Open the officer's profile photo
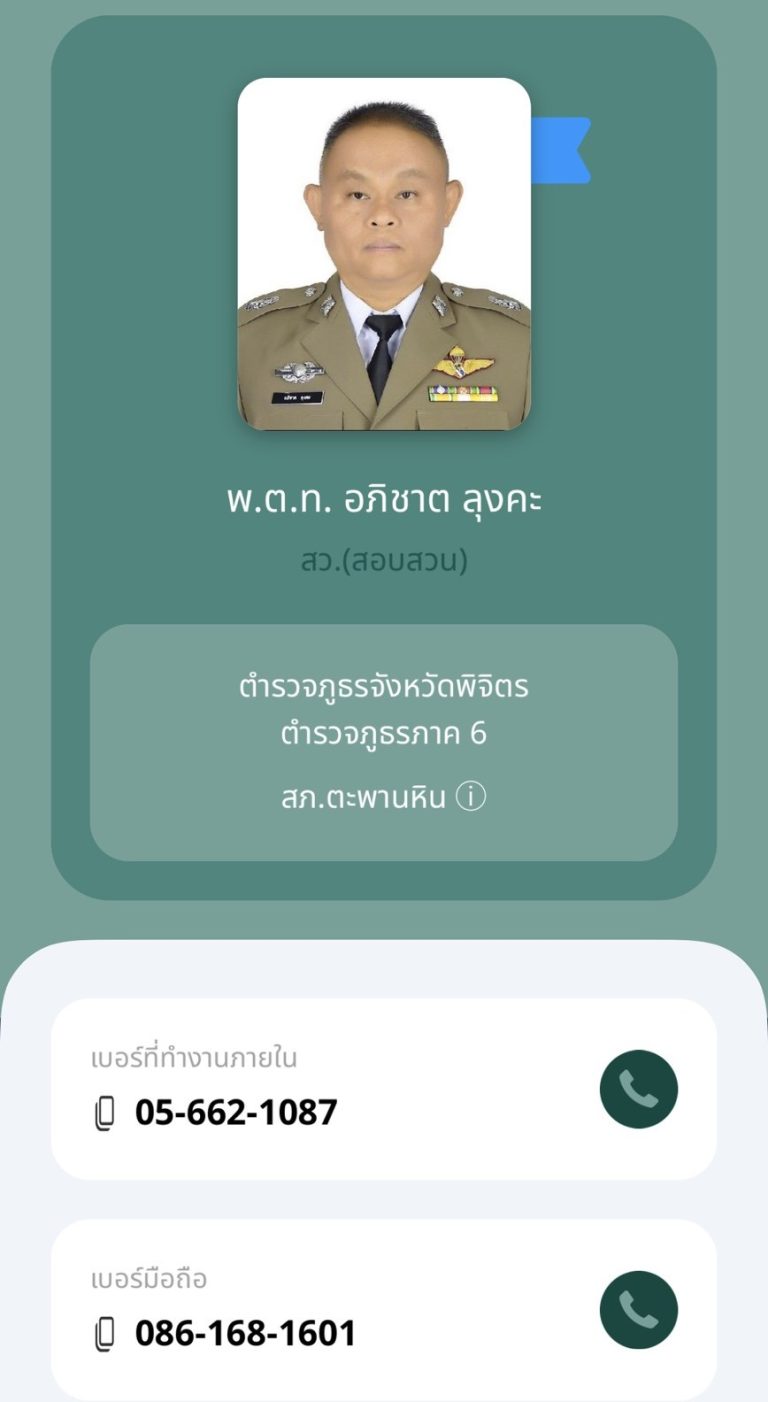 [x=384, y=254]
